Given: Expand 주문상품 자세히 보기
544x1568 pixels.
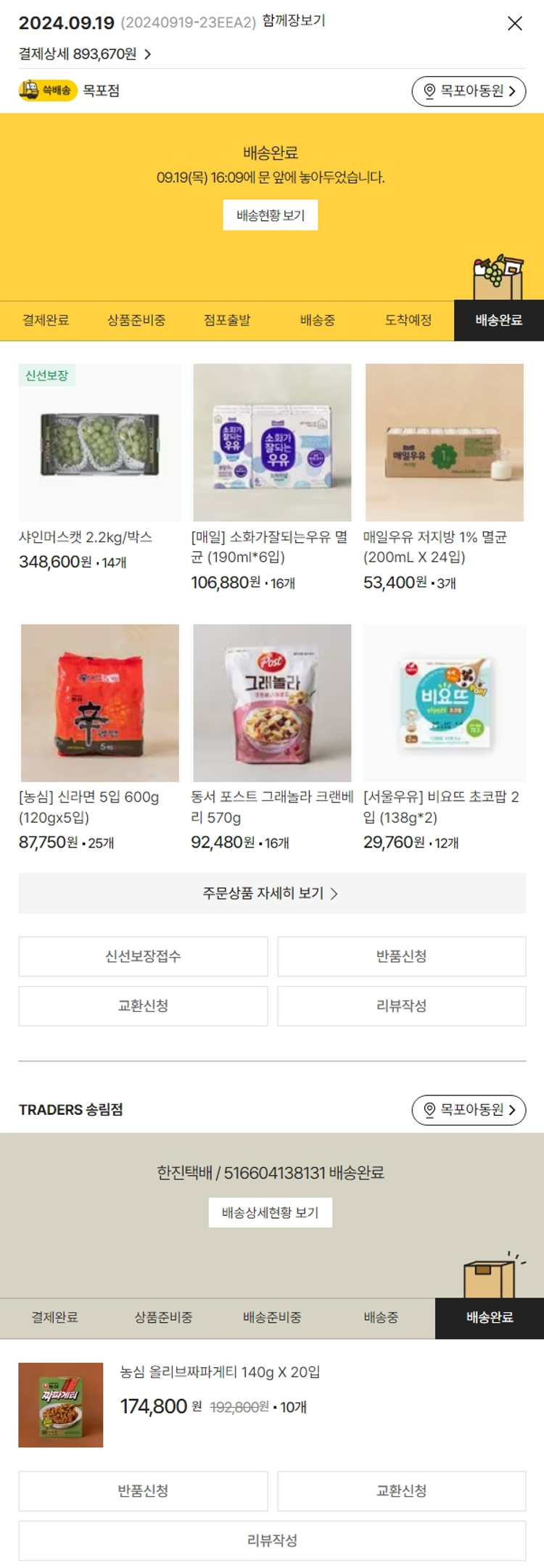Looking at the screenshot, I should tap(272, 893).
